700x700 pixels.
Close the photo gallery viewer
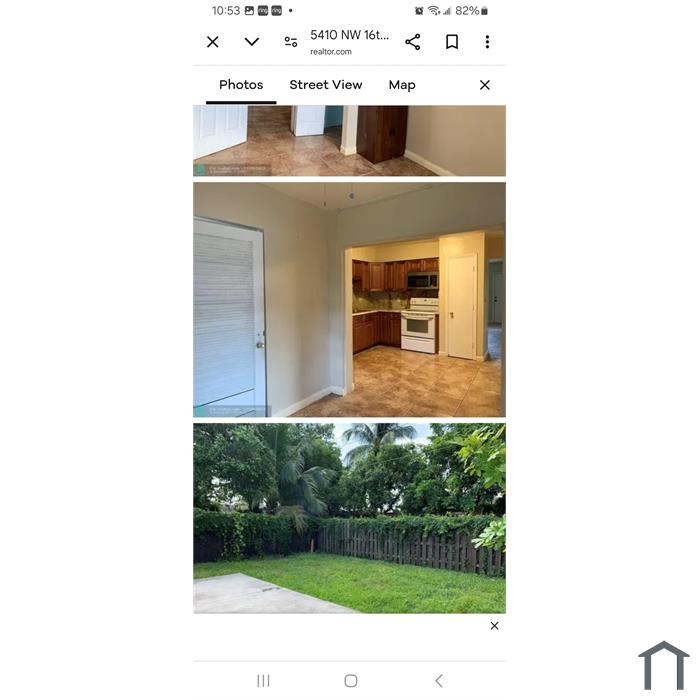click(x=485, y=85)
